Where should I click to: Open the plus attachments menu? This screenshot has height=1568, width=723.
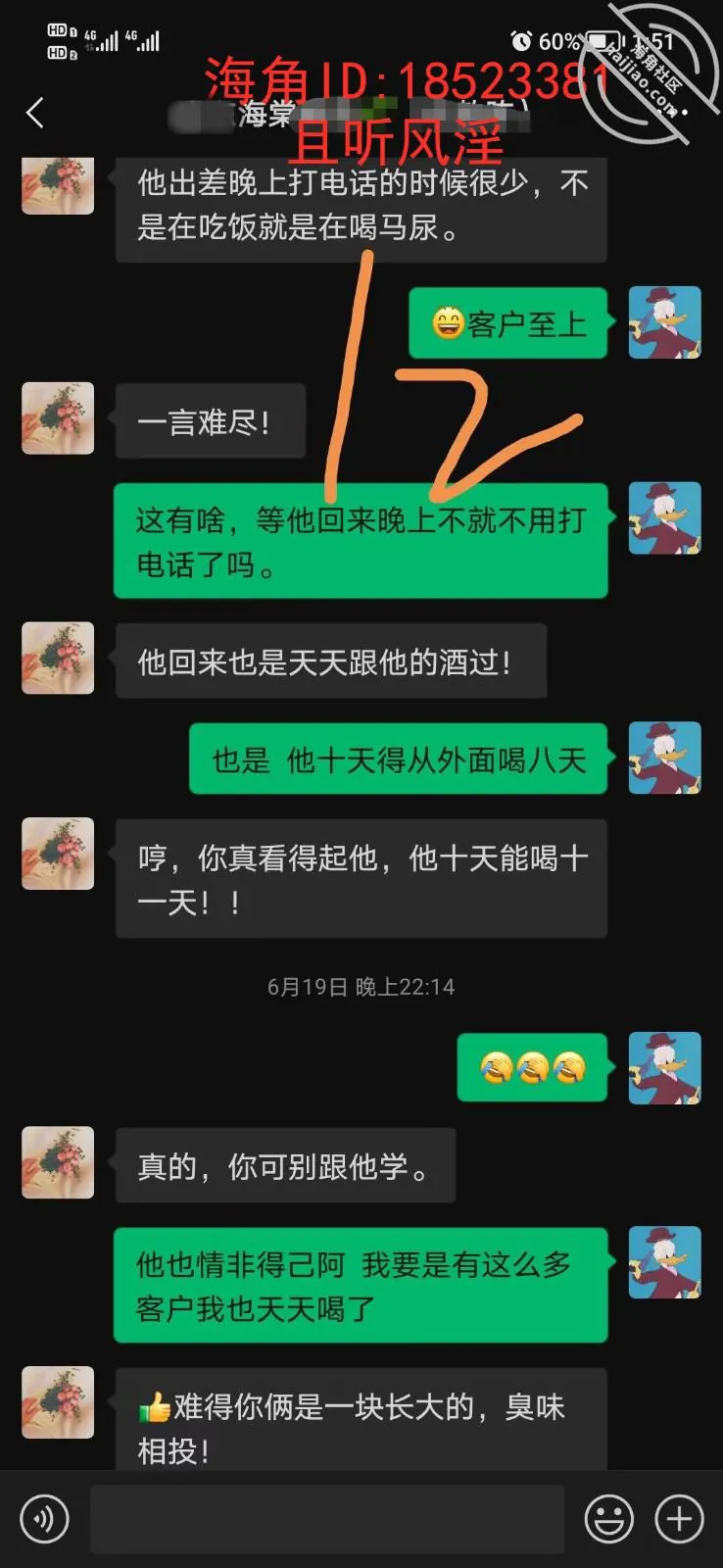click(679, 1519)
